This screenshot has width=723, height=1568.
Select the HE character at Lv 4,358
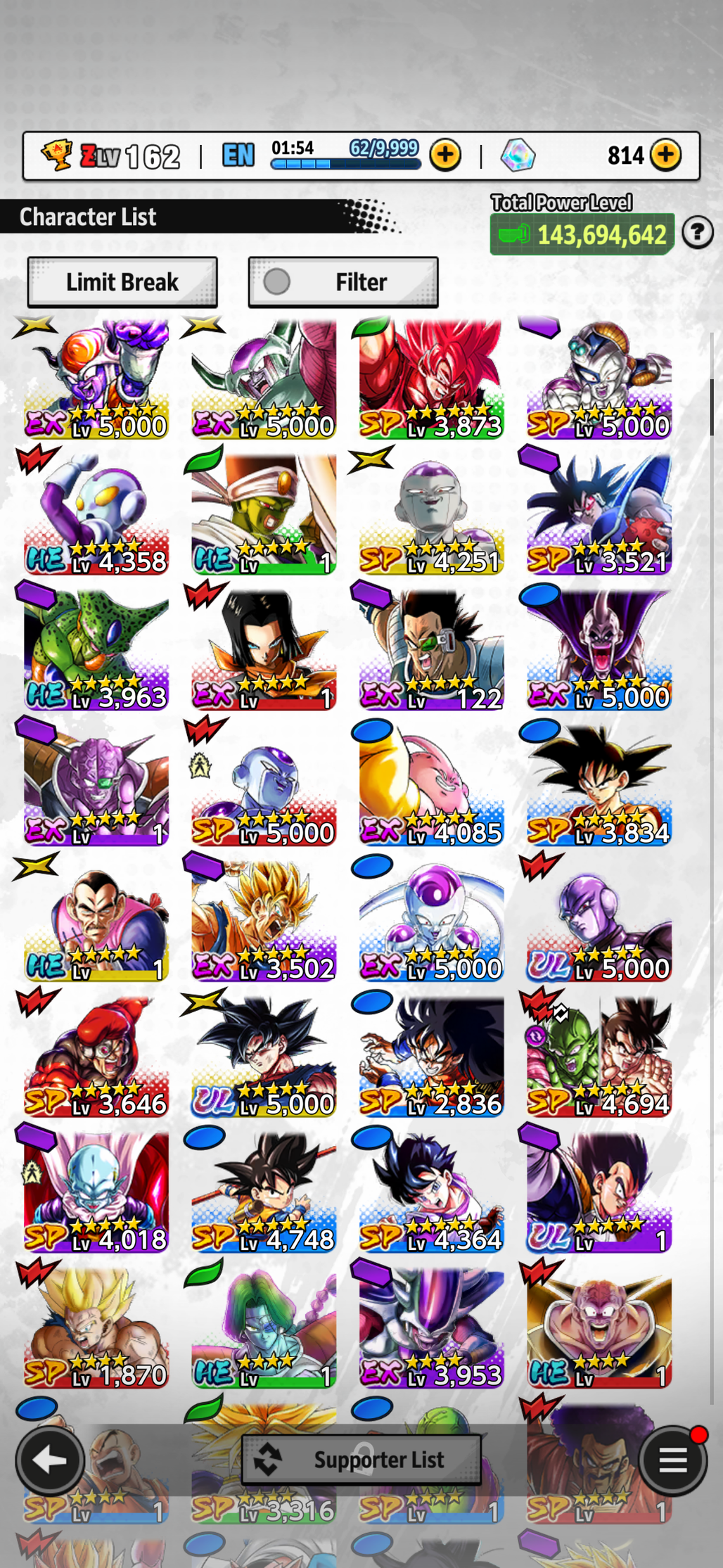(x=96, y=515)
